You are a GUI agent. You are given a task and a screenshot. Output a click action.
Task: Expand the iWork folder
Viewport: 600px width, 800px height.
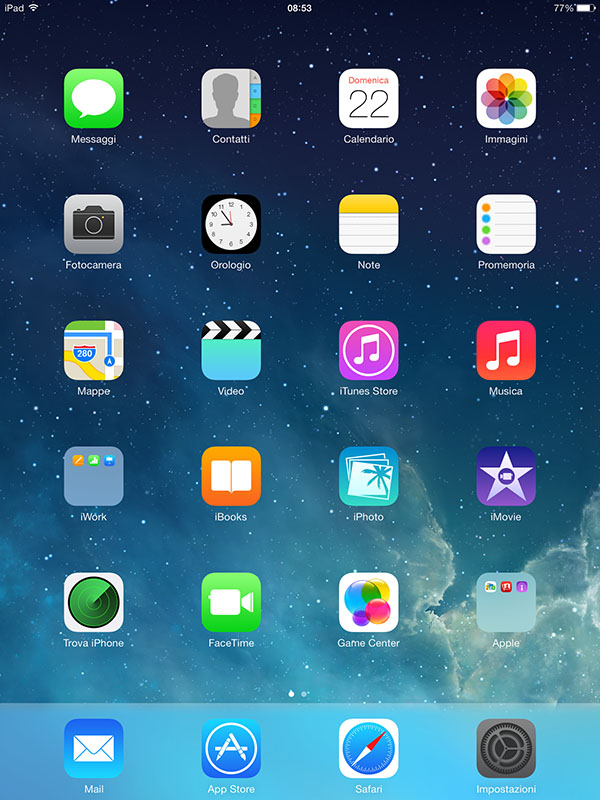click(93, 477)
